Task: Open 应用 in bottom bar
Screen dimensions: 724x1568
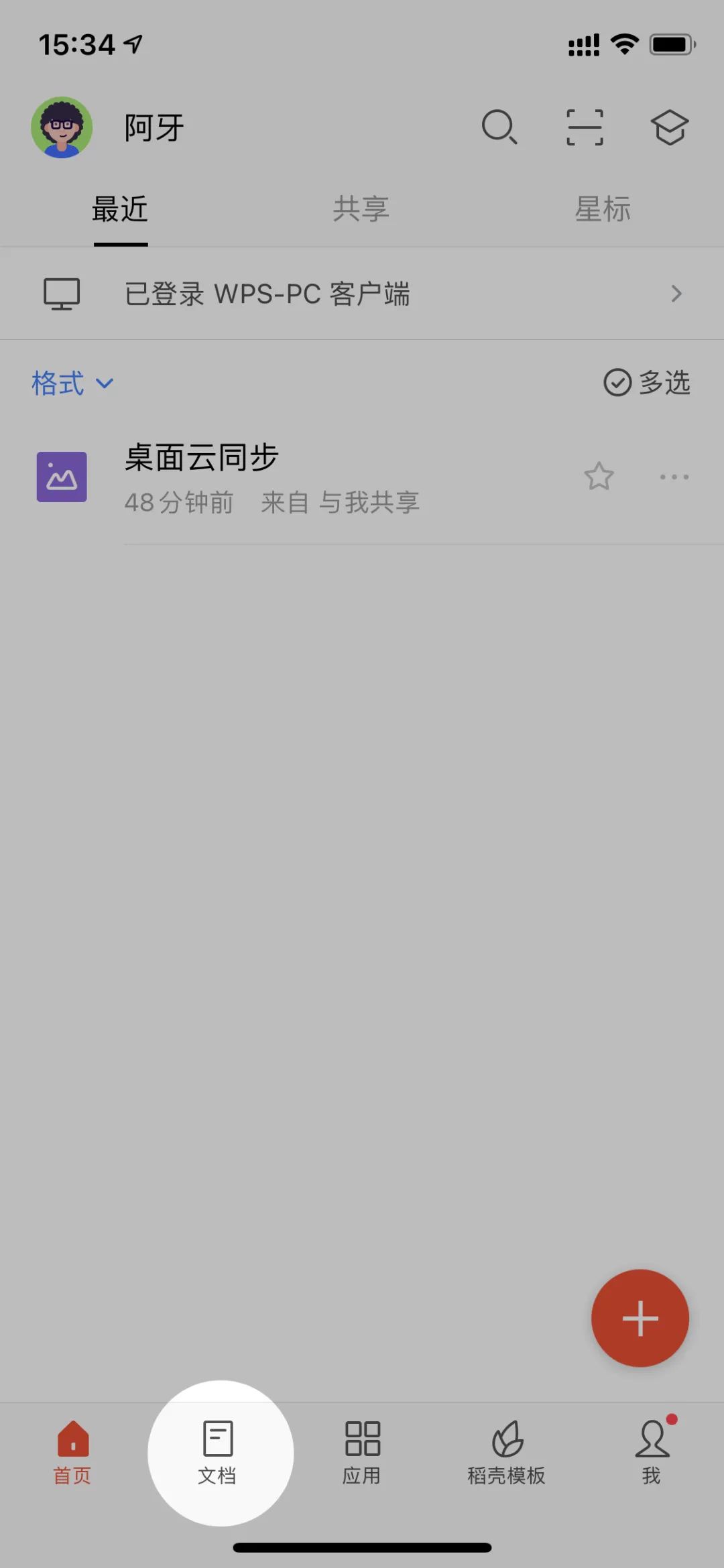Action: coord(362,1452)
